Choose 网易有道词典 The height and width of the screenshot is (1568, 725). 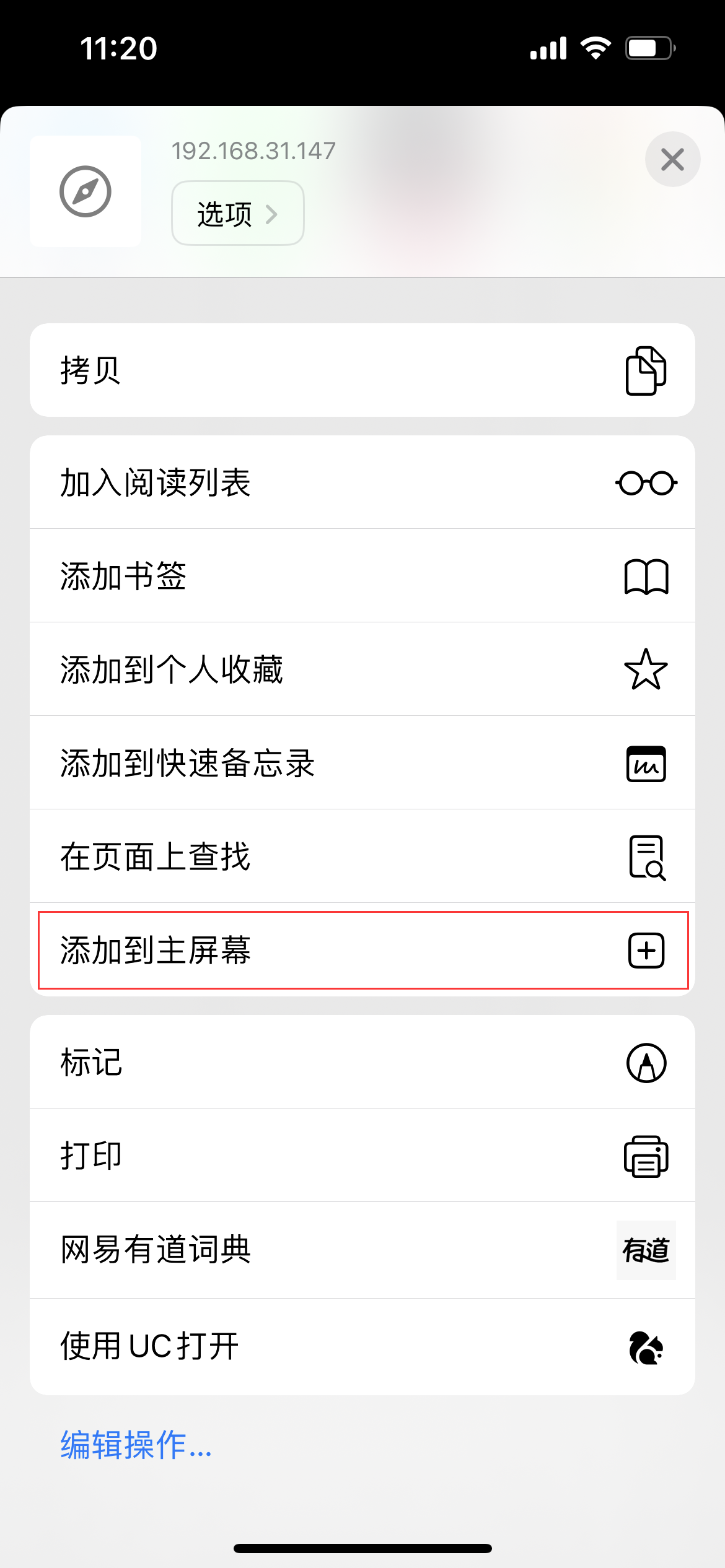(362, 1250)
